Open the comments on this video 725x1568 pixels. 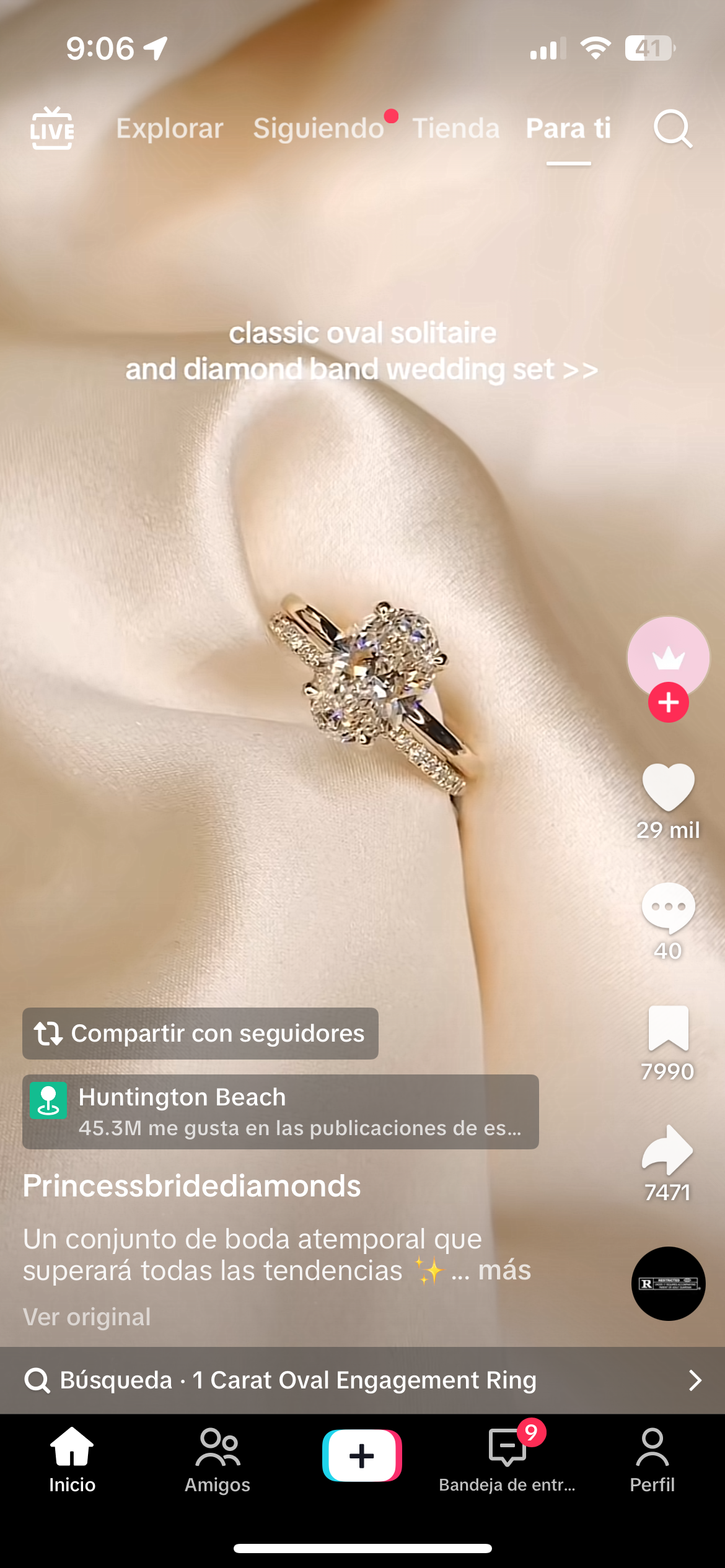click(668, 908)
